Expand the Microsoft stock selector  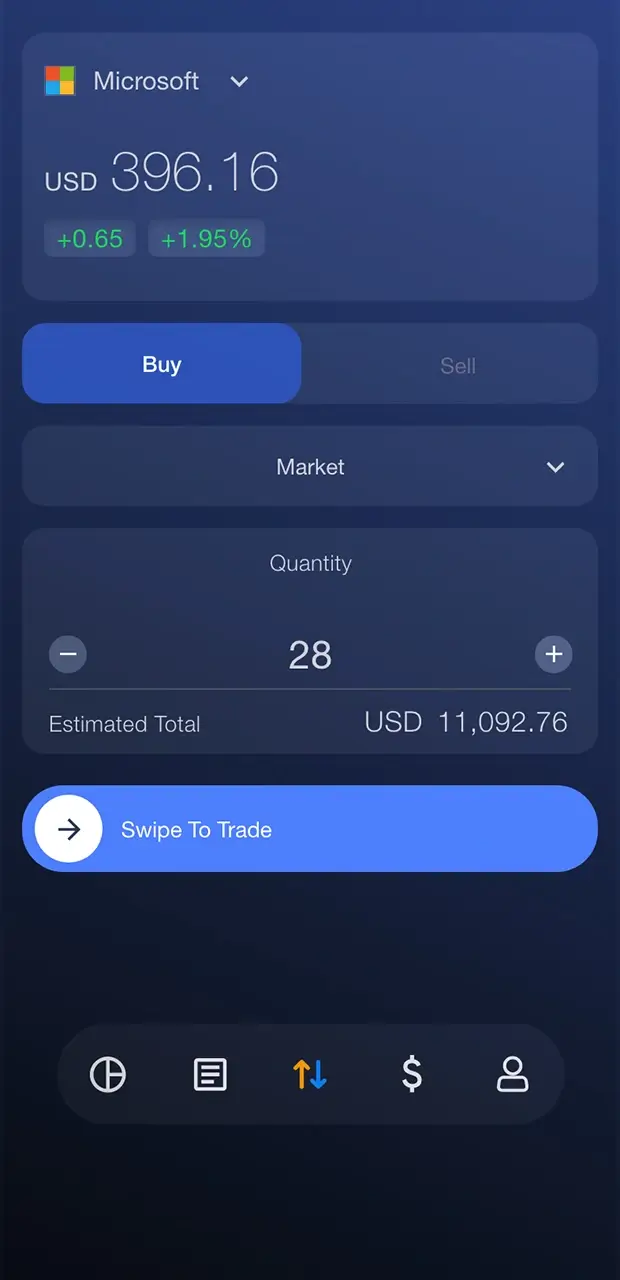click(x=239, y=82)
